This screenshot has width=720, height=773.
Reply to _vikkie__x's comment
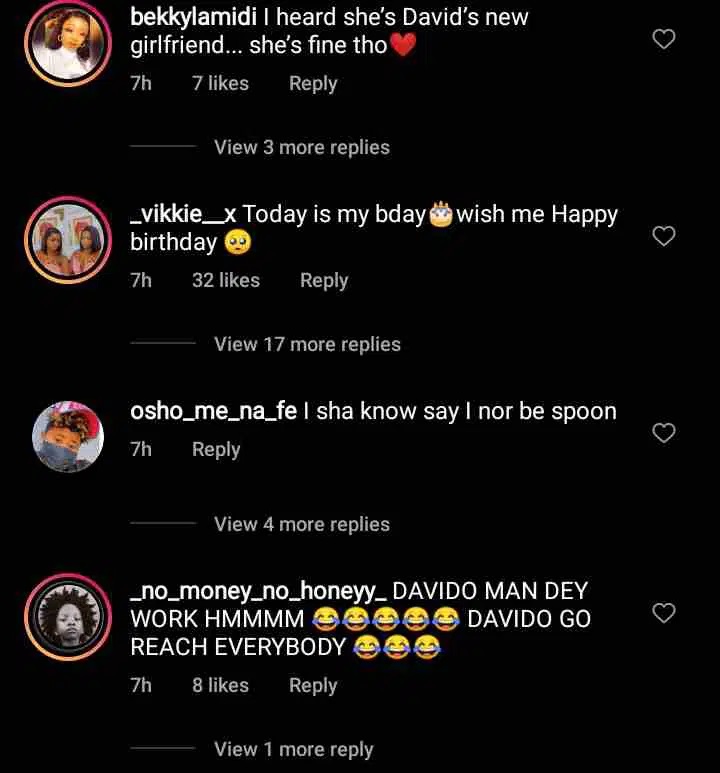coord(324,281)
